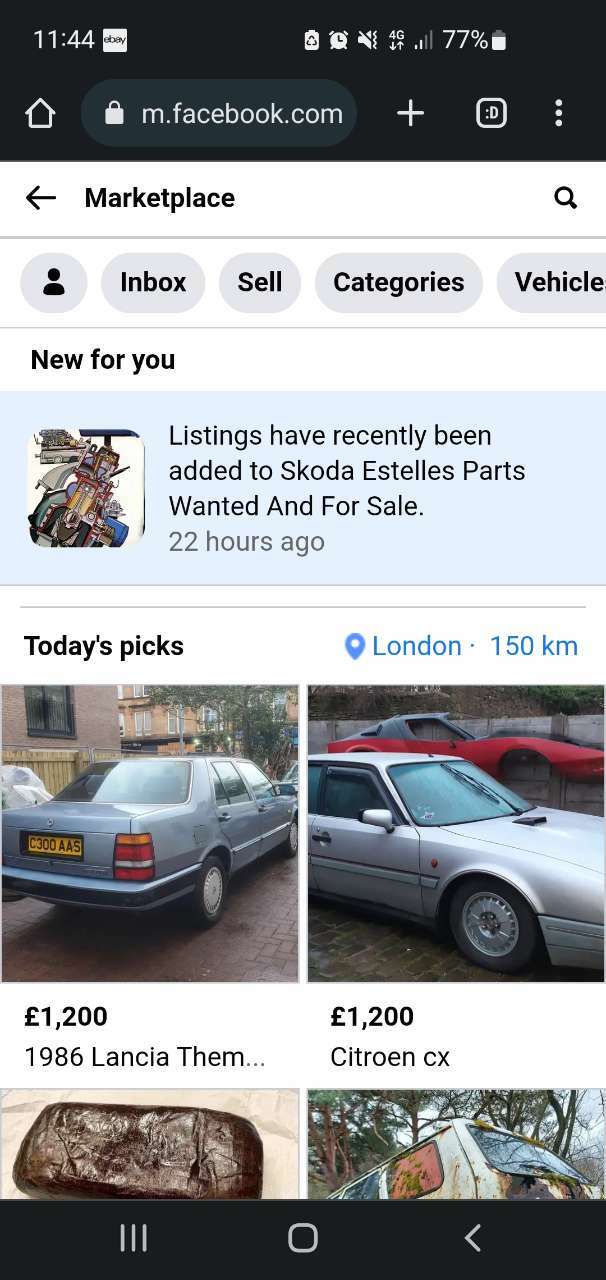Open the browser overflow menu
This screenshot has height=1280, width=606.
[x=559, y=114]
